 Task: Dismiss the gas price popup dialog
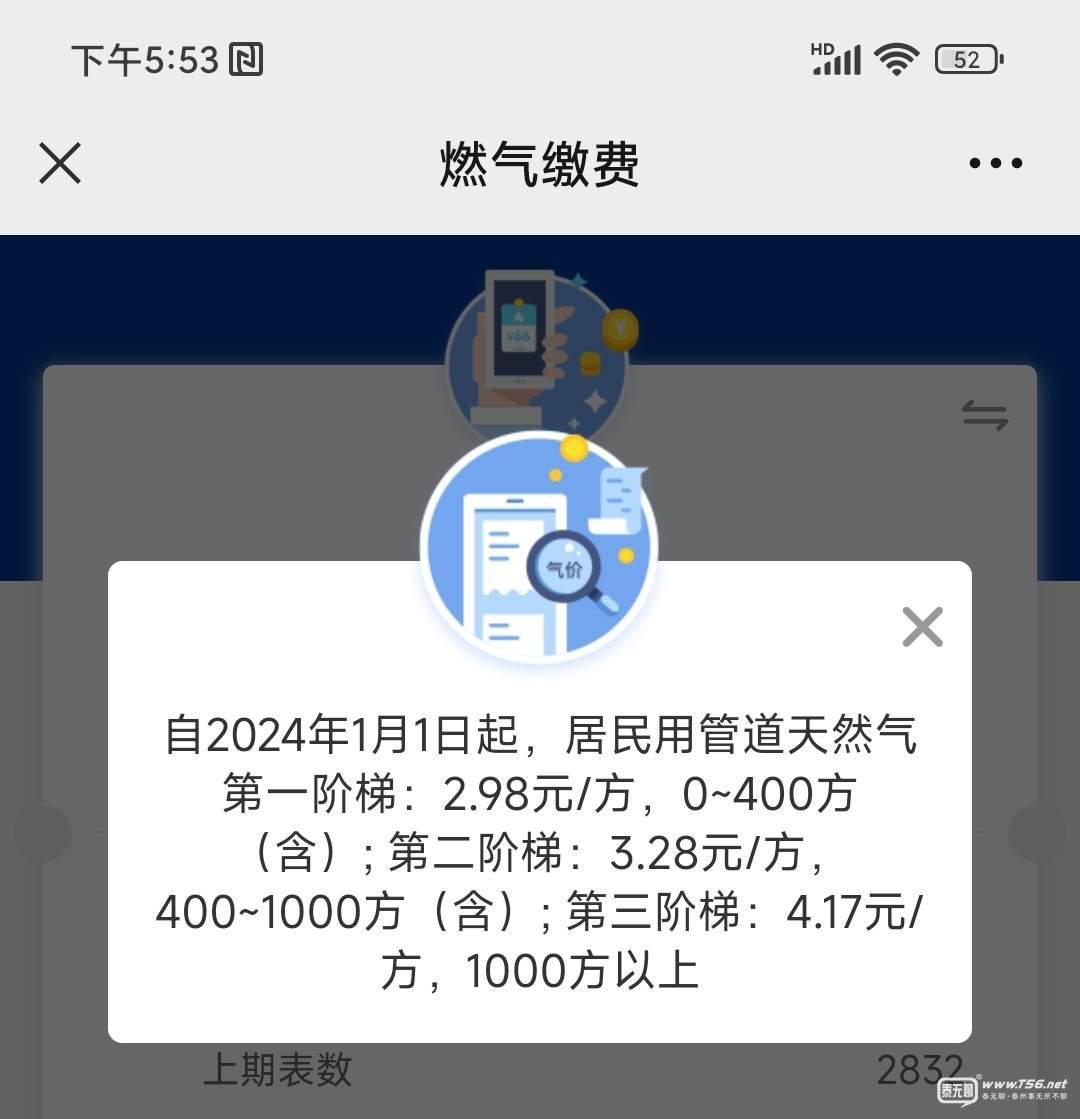(921, 627)
